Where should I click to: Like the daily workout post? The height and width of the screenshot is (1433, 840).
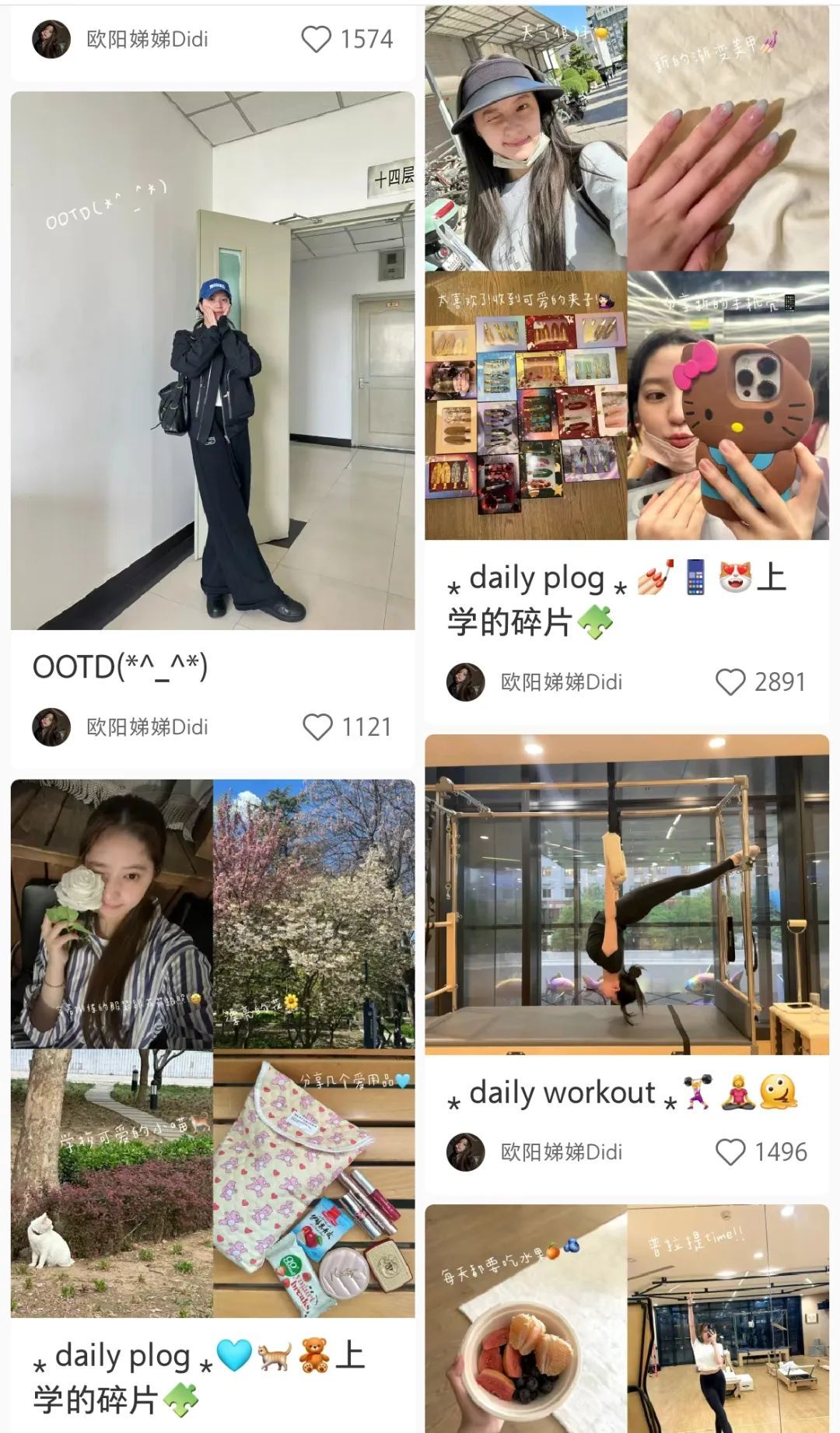click(x=730, y=1152)
